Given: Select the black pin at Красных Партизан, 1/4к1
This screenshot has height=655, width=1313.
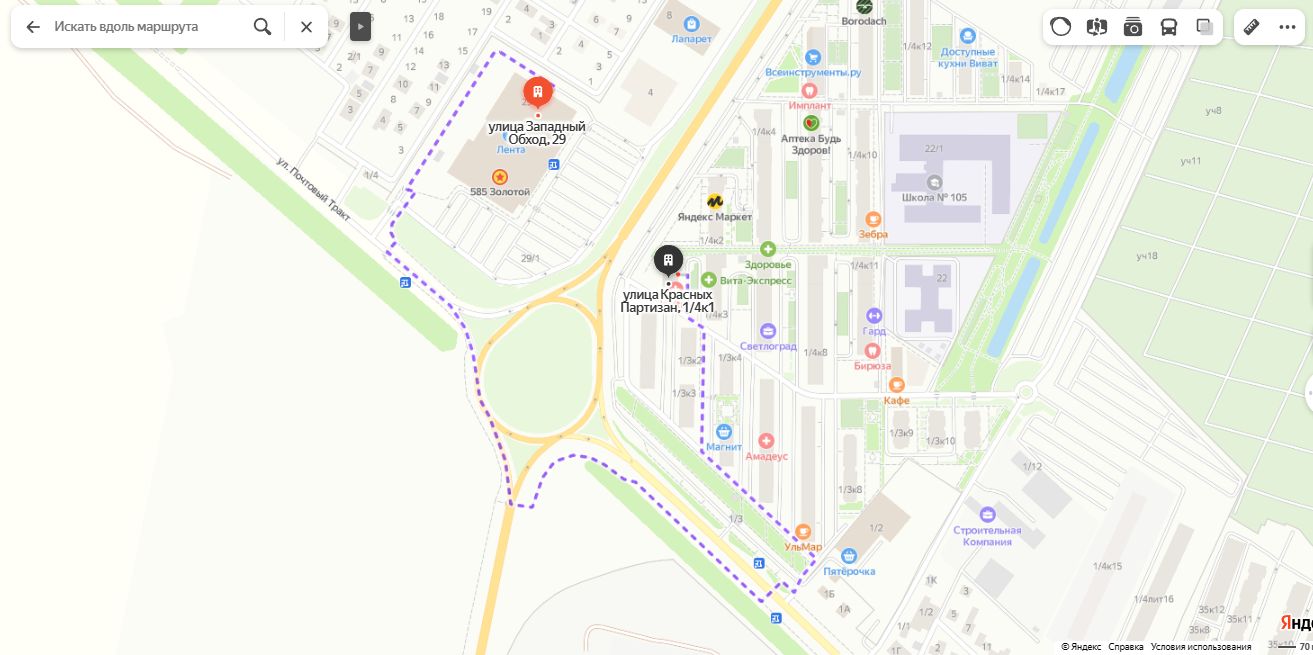Looking at the screenshot, I should click(668, 260).
